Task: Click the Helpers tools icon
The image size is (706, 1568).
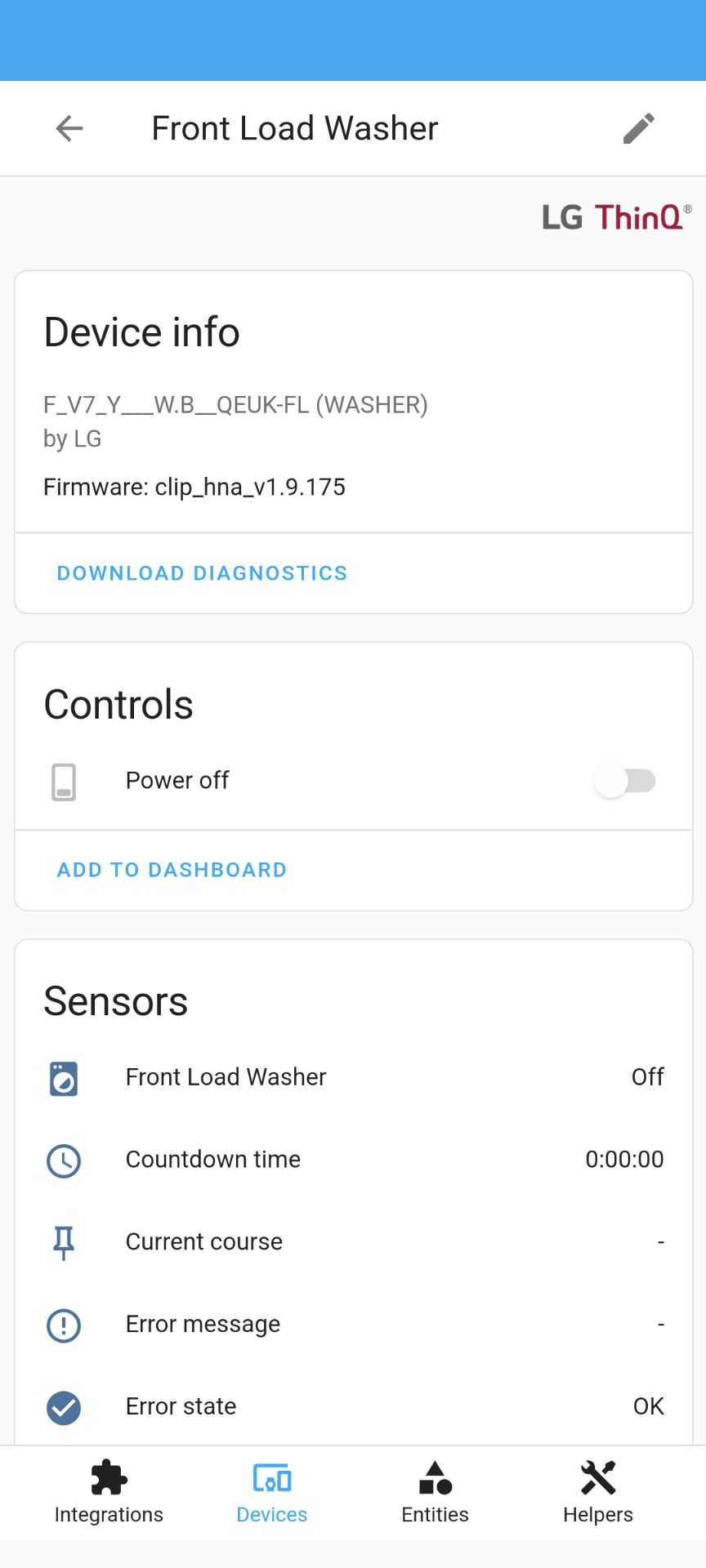Action: [x=598, y=1478]
